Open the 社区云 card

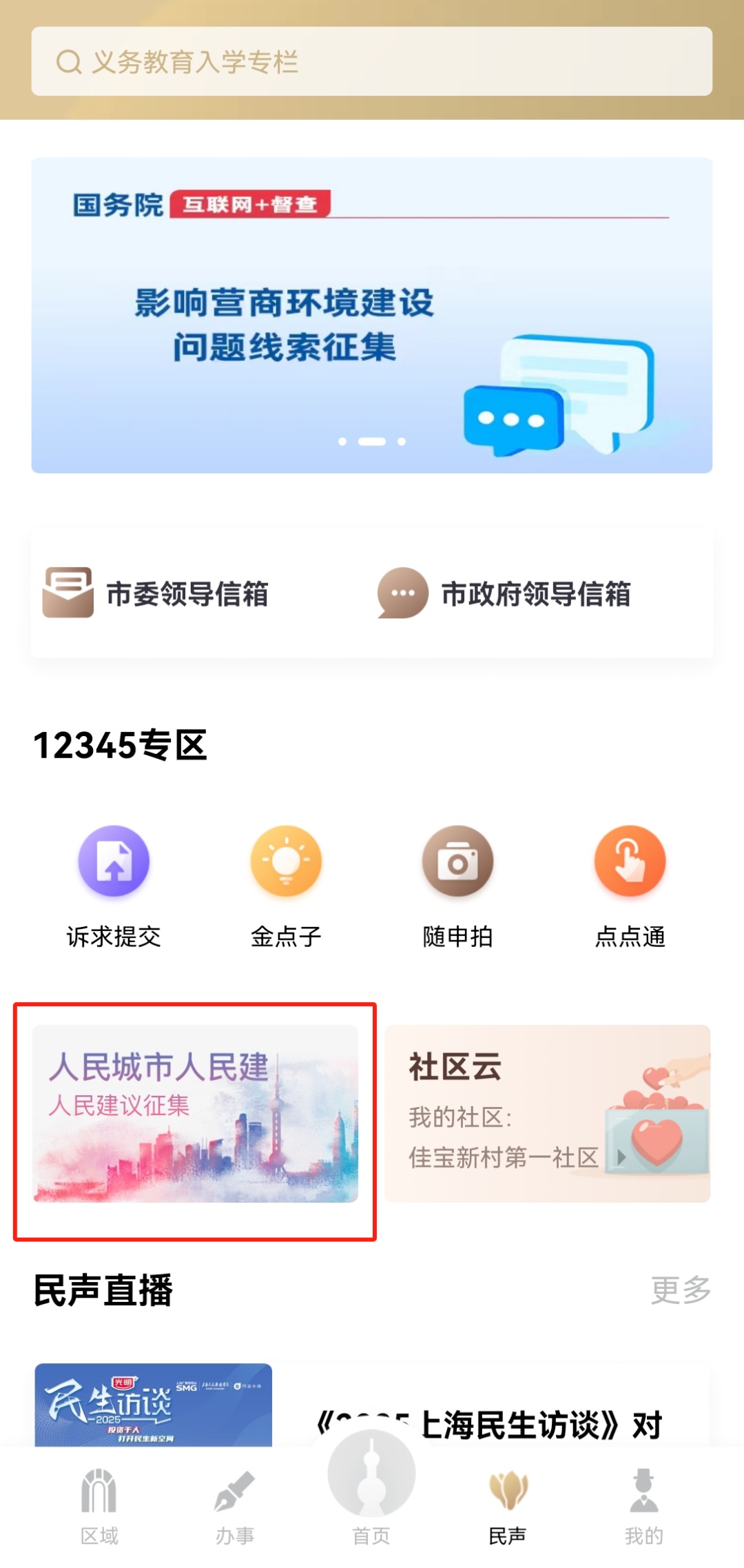[547, 1114]
